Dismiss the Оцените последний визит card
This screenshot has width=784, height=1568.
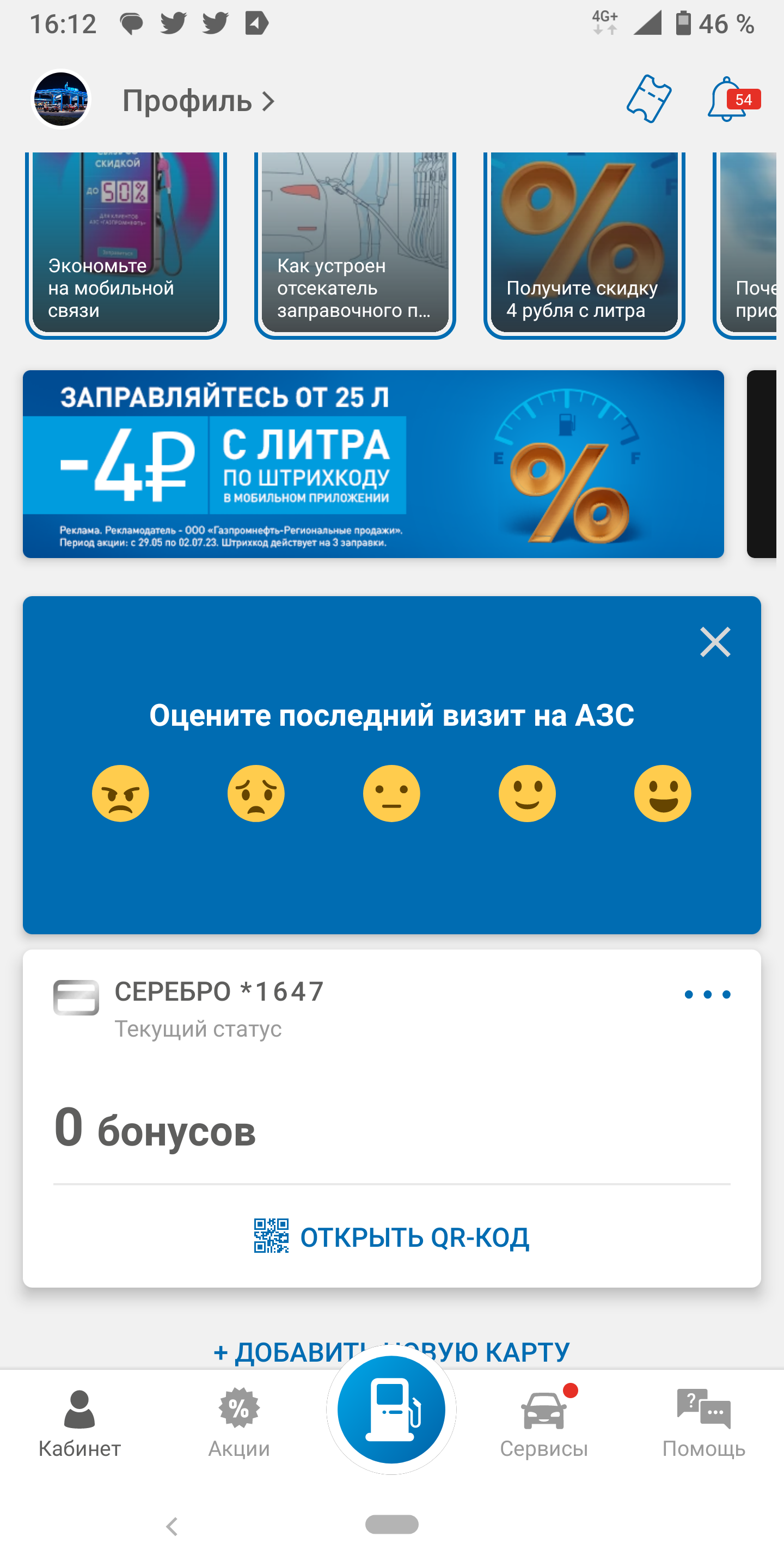pos(715,642)
